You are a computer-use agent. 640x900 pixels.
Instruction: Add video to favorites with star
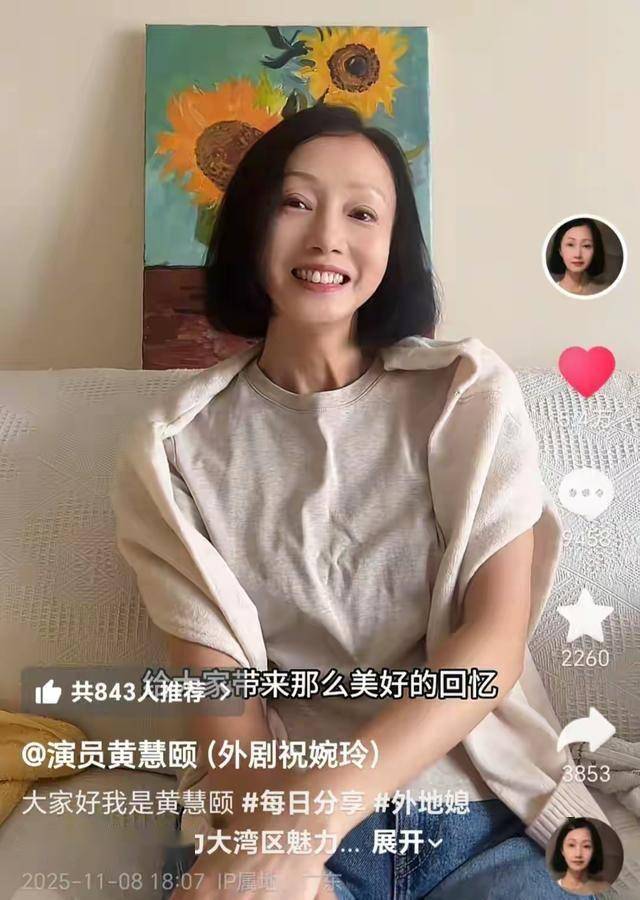pos(586,616)
